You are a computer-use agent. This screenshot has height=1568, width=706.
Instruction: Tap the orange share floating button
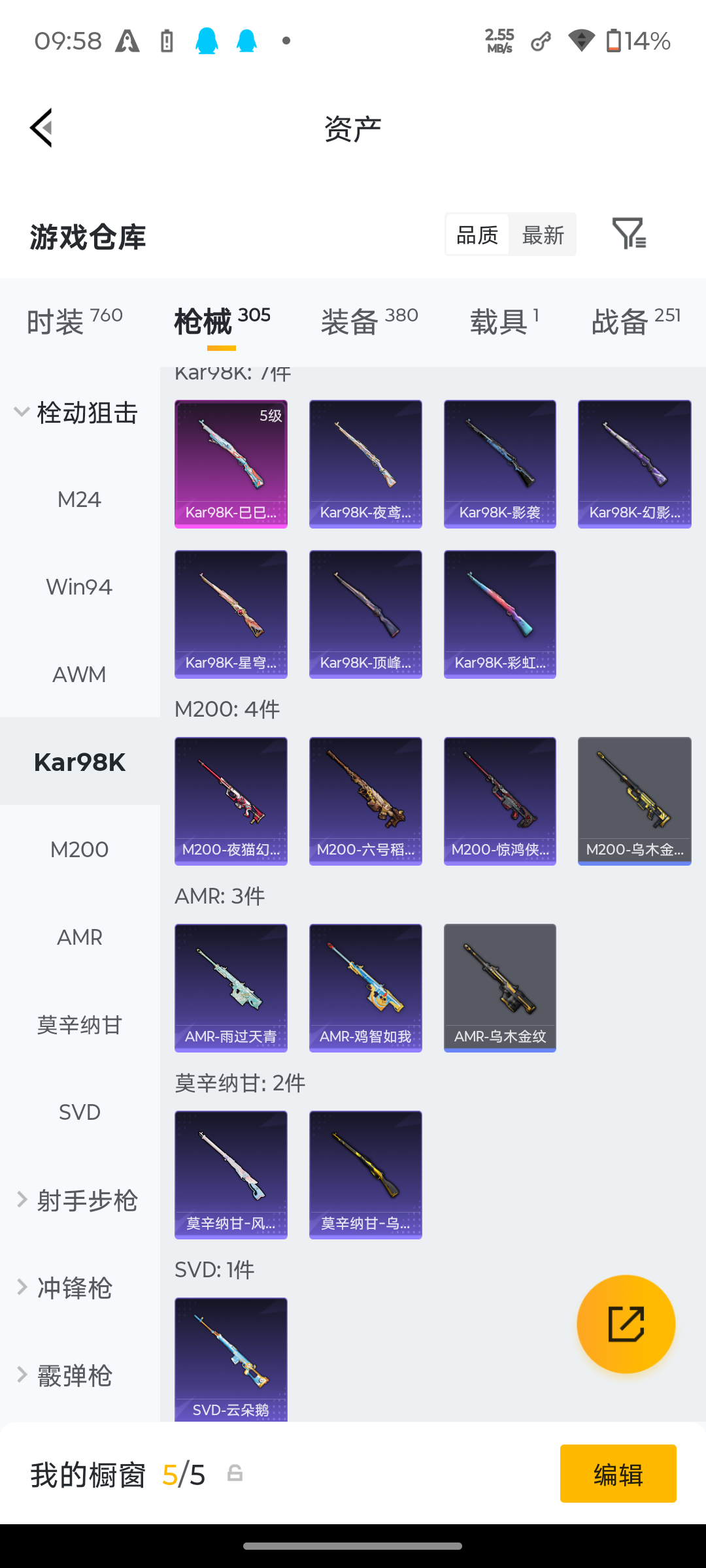click(626, 1324)
